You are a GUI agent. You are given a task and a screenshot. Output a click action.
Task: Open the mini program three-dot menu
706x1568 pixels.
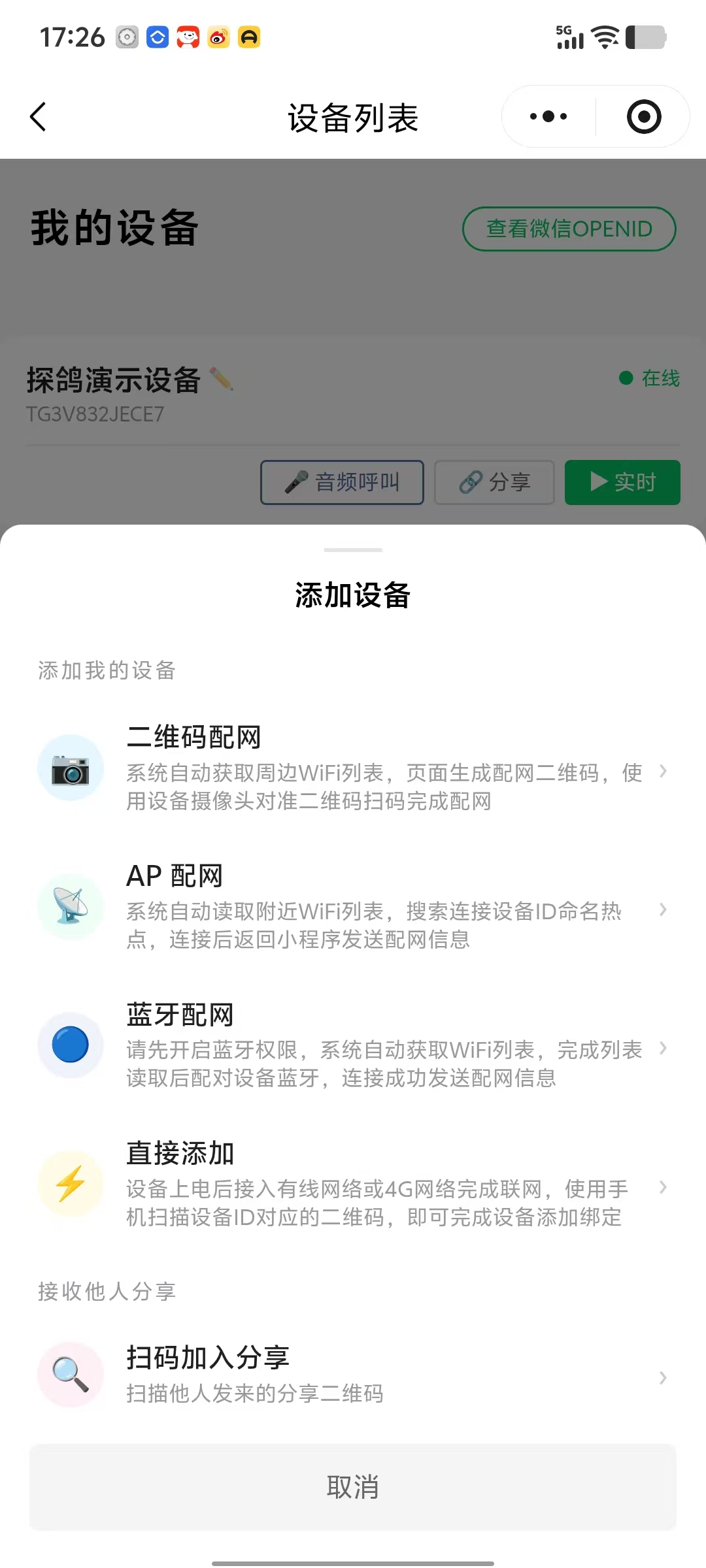coord(548,117)
